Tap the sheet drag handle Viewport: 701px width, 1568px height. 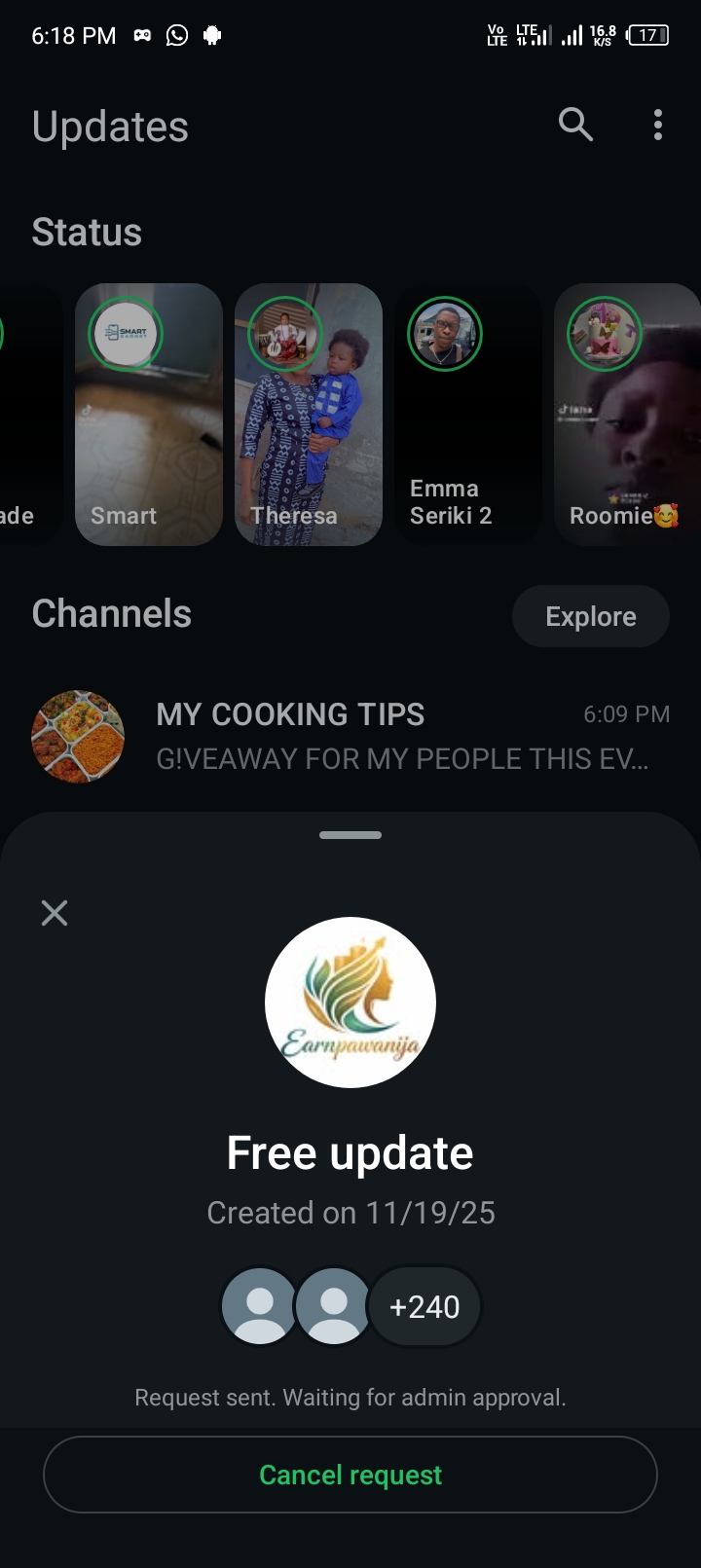(350, 835)
